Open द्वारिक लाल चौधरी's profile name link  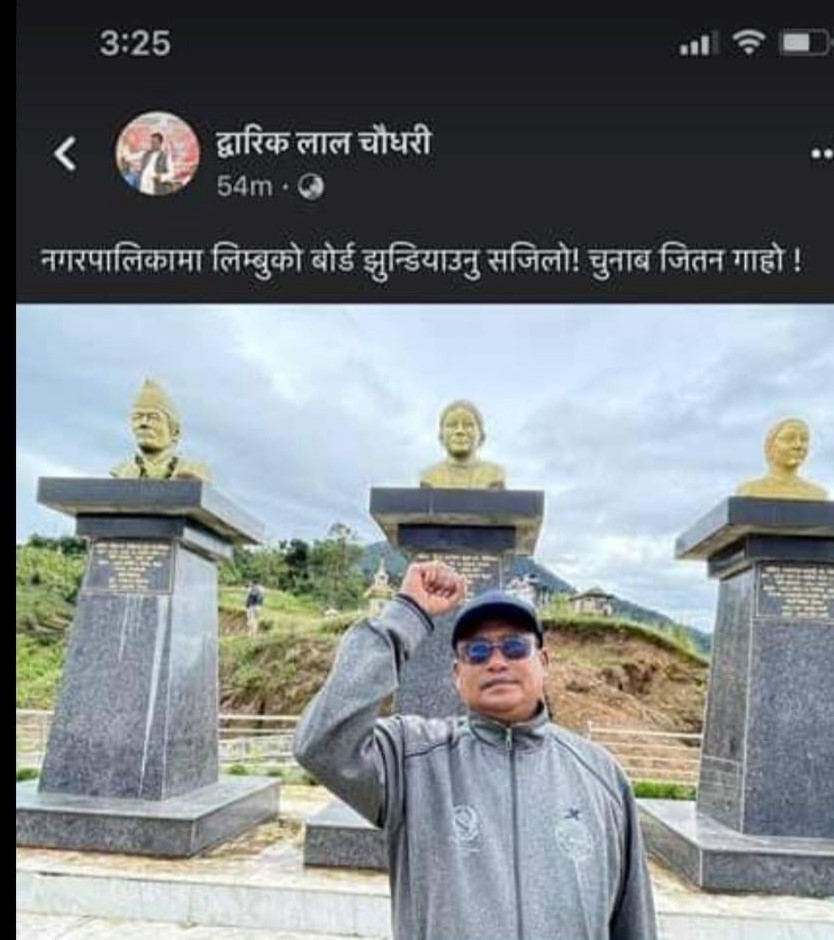click(324, 142)
